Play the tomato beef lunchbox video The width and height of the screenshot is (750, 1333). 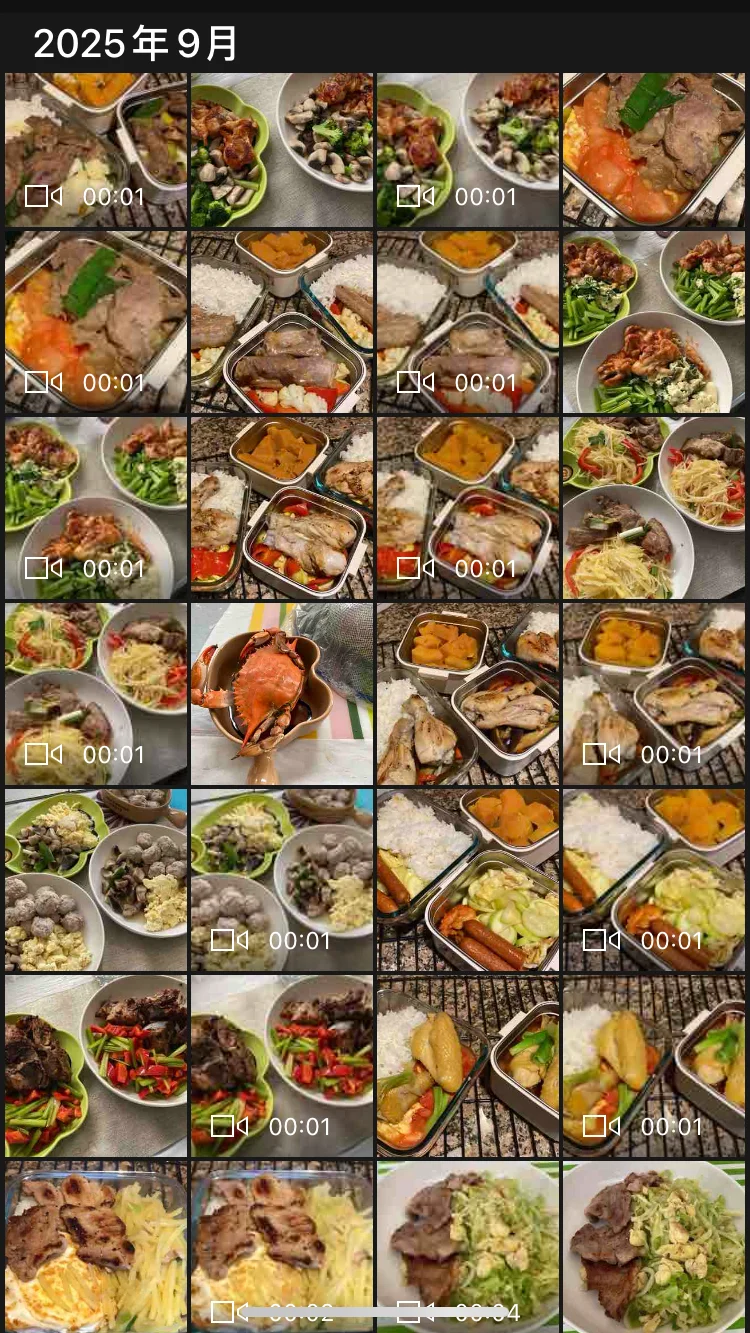[x=96, y=321]
